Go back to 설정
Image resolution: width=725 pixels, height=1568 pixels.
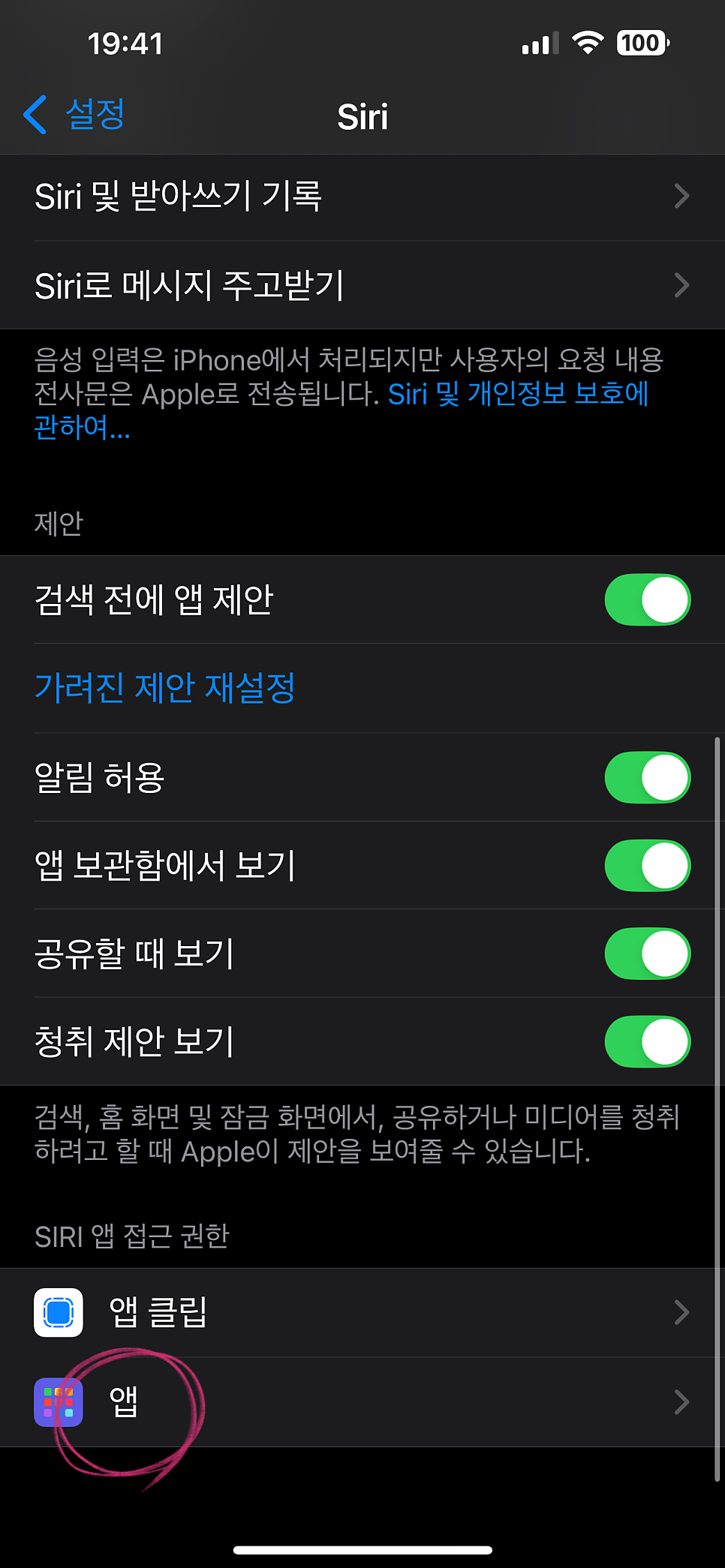[x=75, y=116]
